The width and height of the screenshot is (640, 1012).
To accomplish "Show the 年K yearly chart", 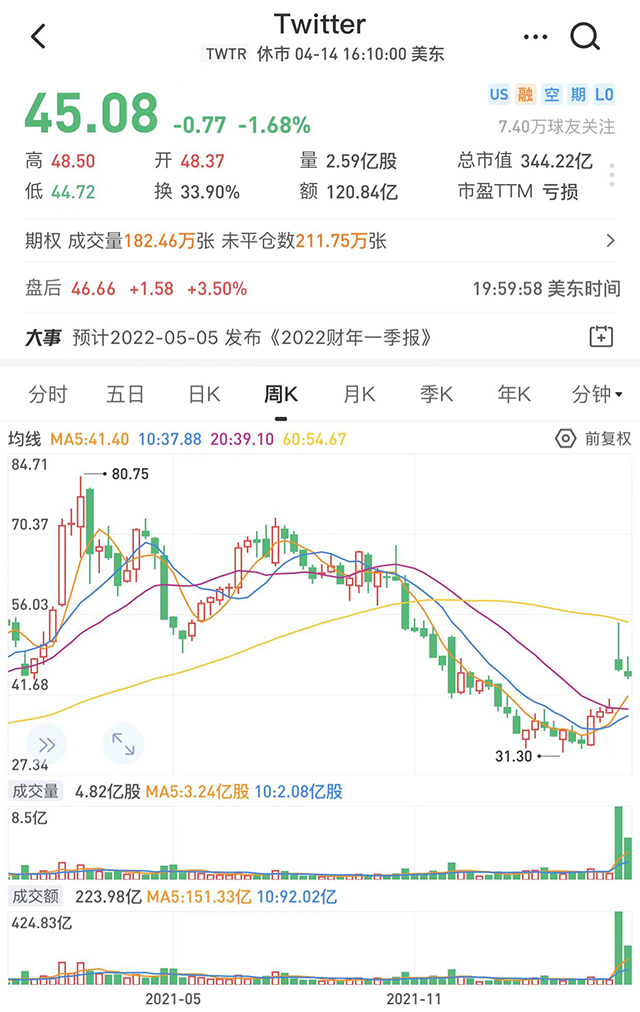I will 514,394.
